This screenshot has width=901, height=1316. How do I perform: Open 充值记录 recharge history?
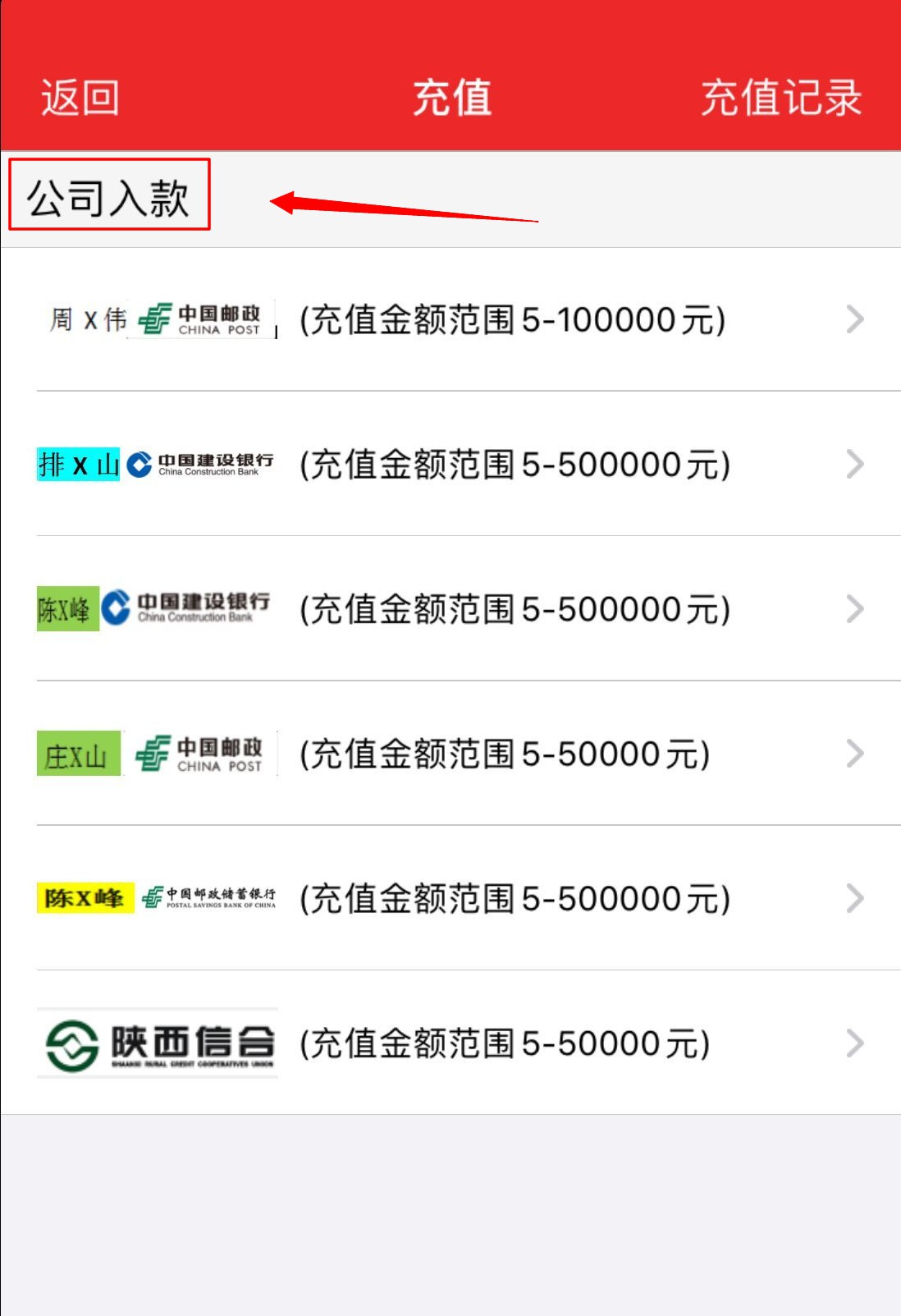coord(780,98)
